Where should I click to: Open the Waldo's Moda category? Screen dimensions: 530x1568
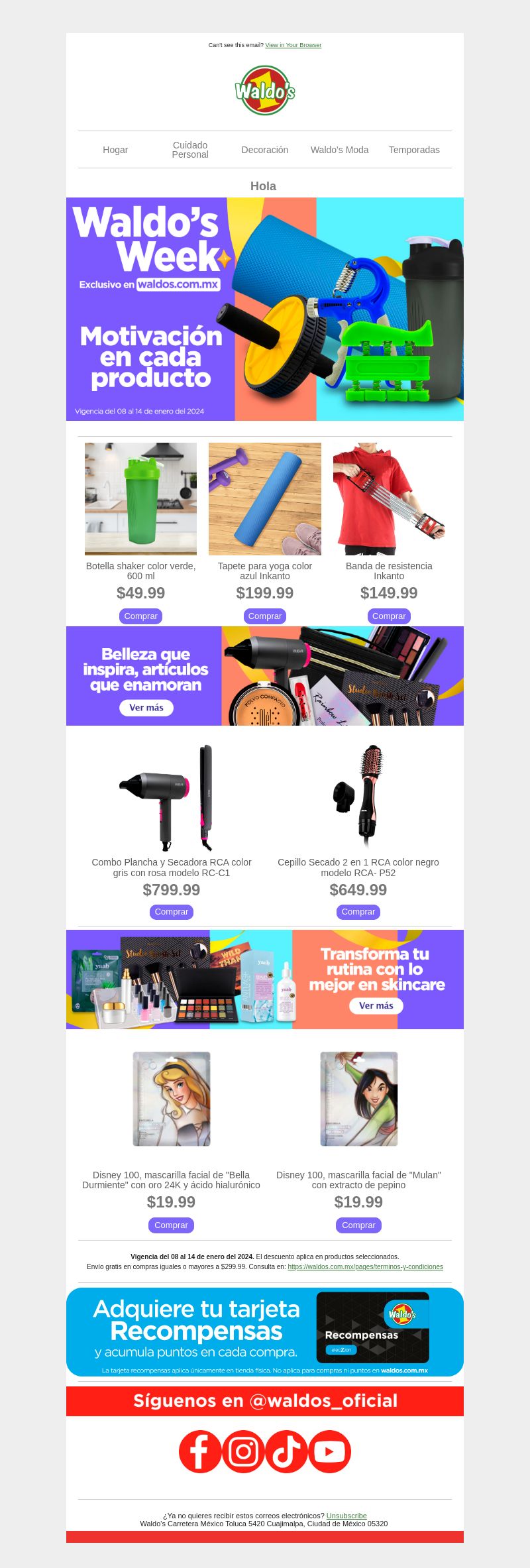[339, 150]
